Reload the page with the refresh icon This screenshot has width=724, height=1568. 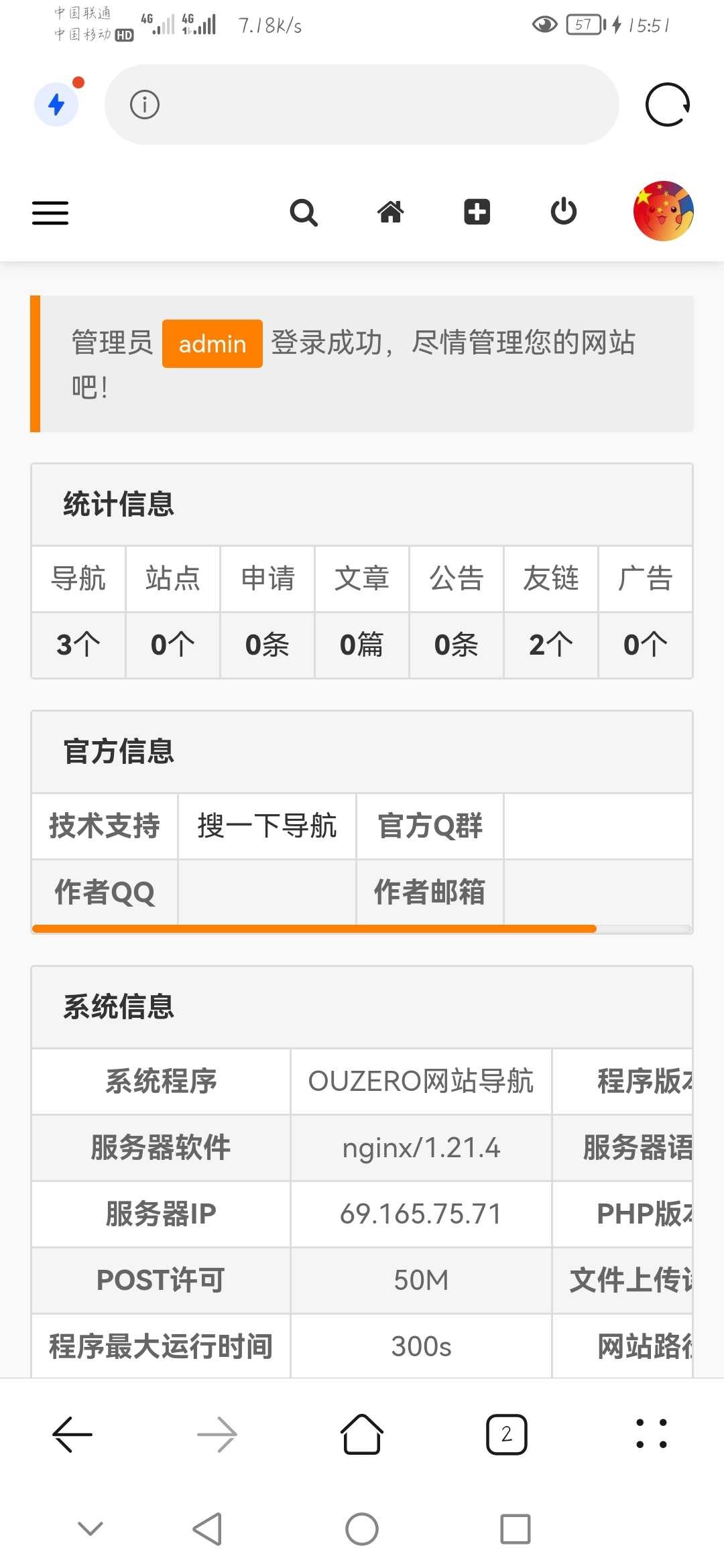667,105
